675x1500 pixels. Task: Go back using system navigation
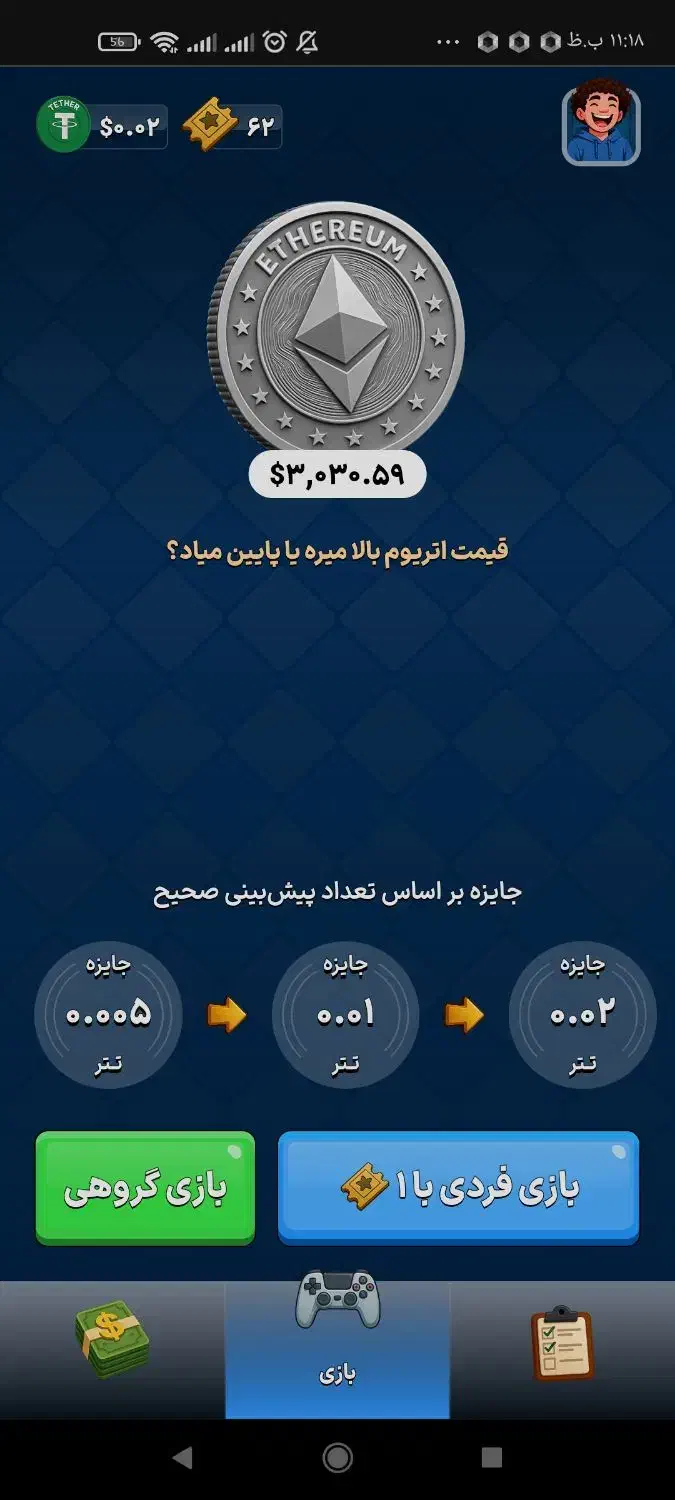pos(182,1458)
